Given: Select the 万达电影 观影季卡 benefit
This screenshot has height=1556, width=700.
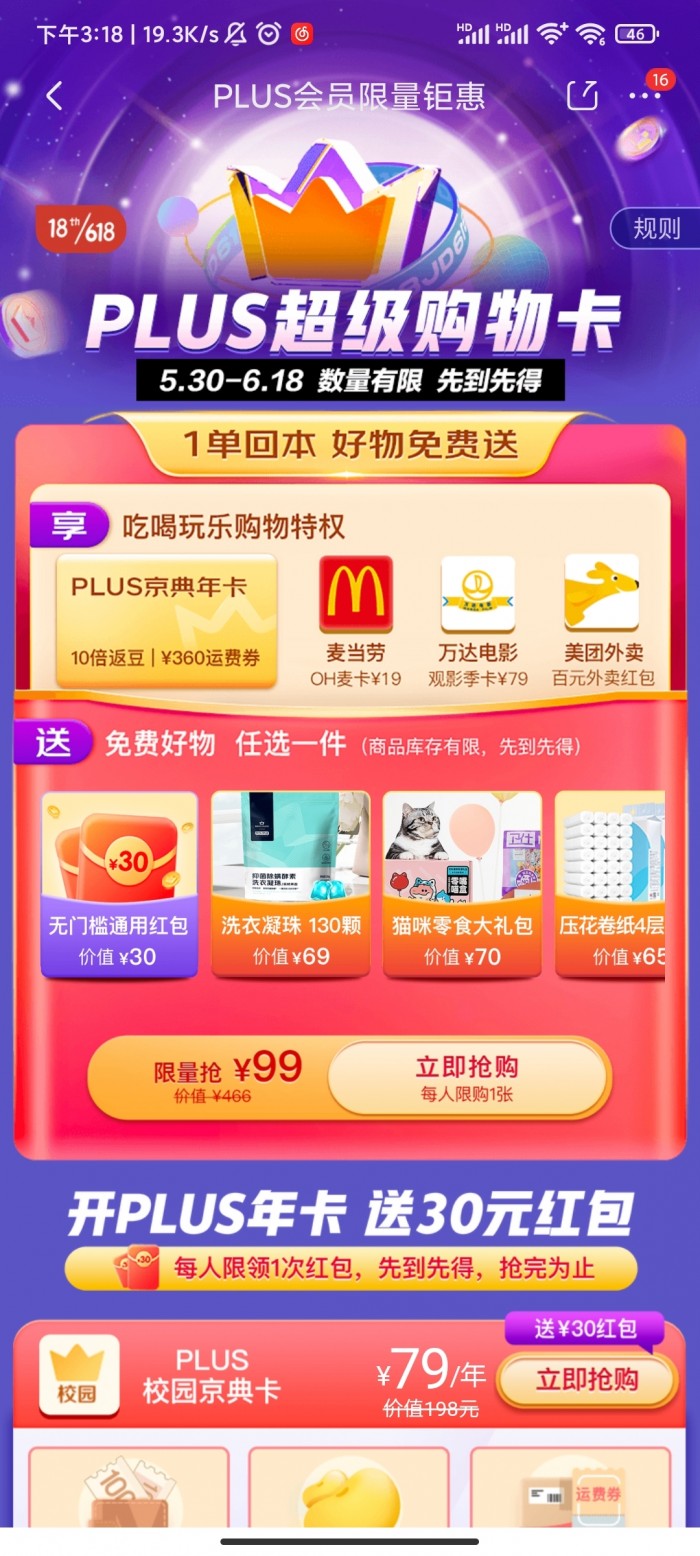Looking at the screenshot, I should [x=478, y=620].
